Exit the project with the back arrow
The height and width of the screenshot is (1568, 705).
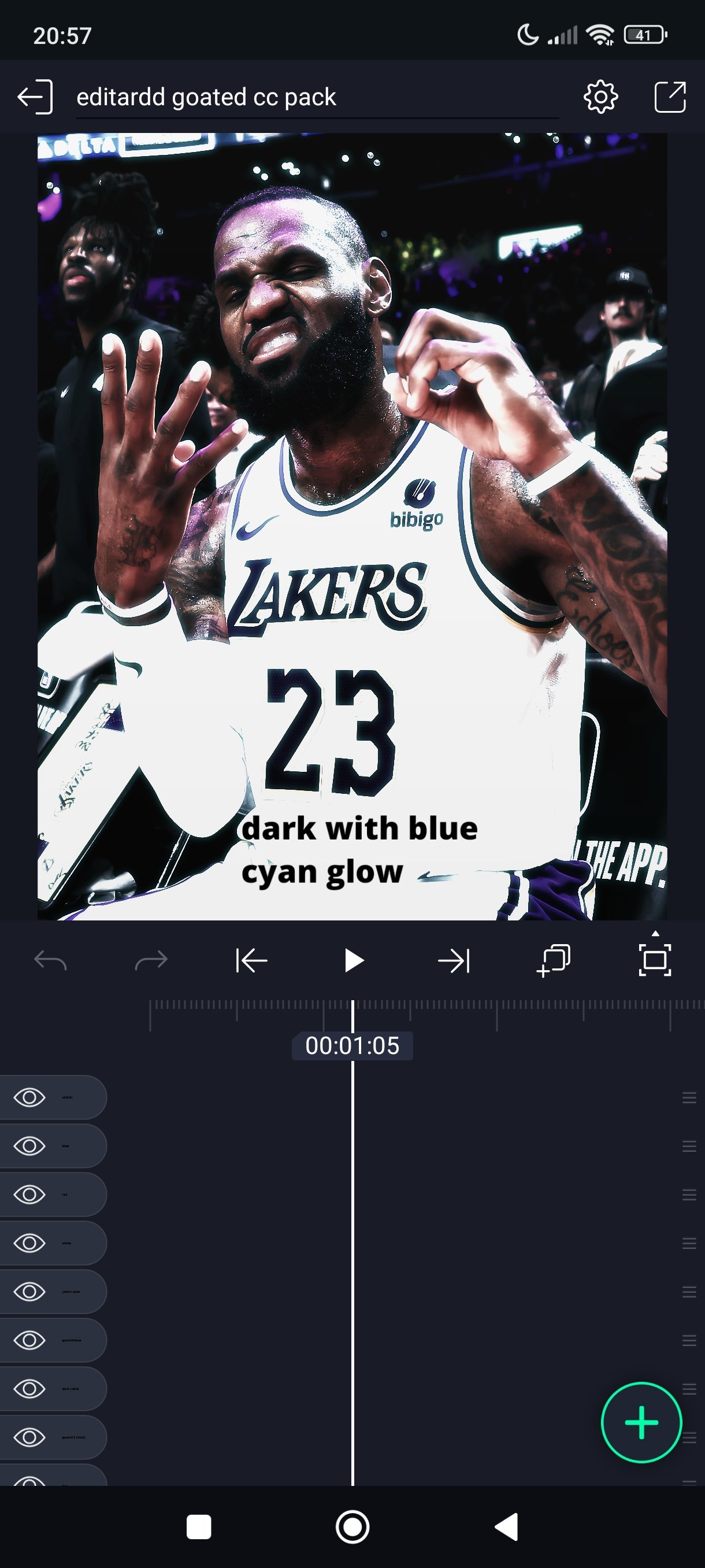click(x=35, y=97)
